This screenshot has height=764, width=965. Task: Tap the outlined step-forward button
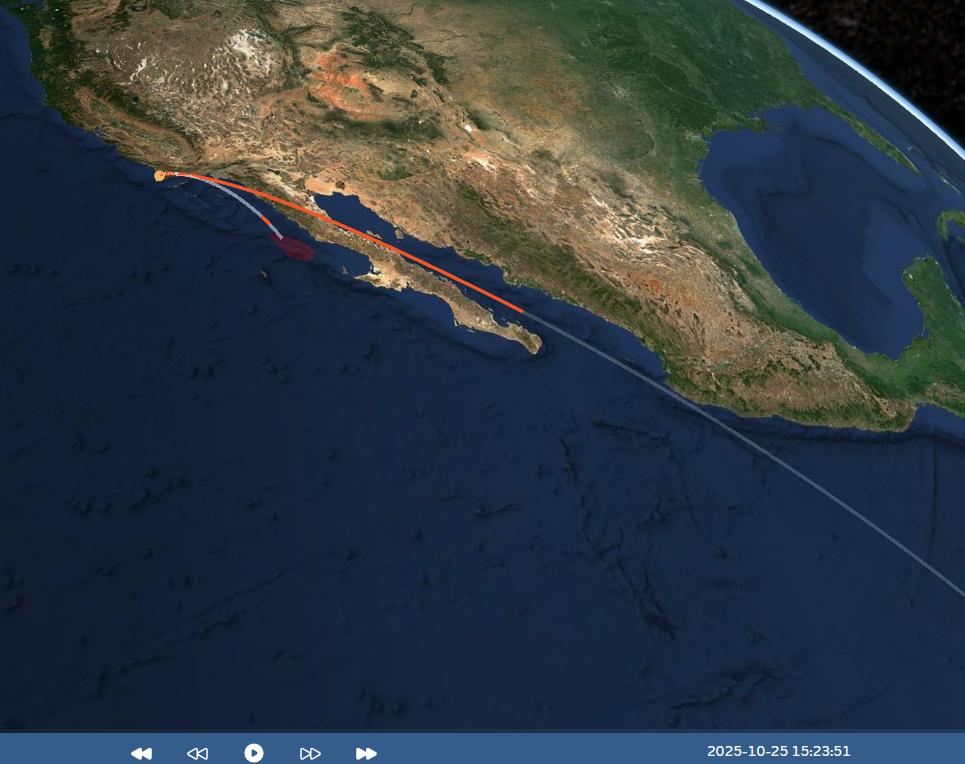pyautogui.click(x=310, y=753)
